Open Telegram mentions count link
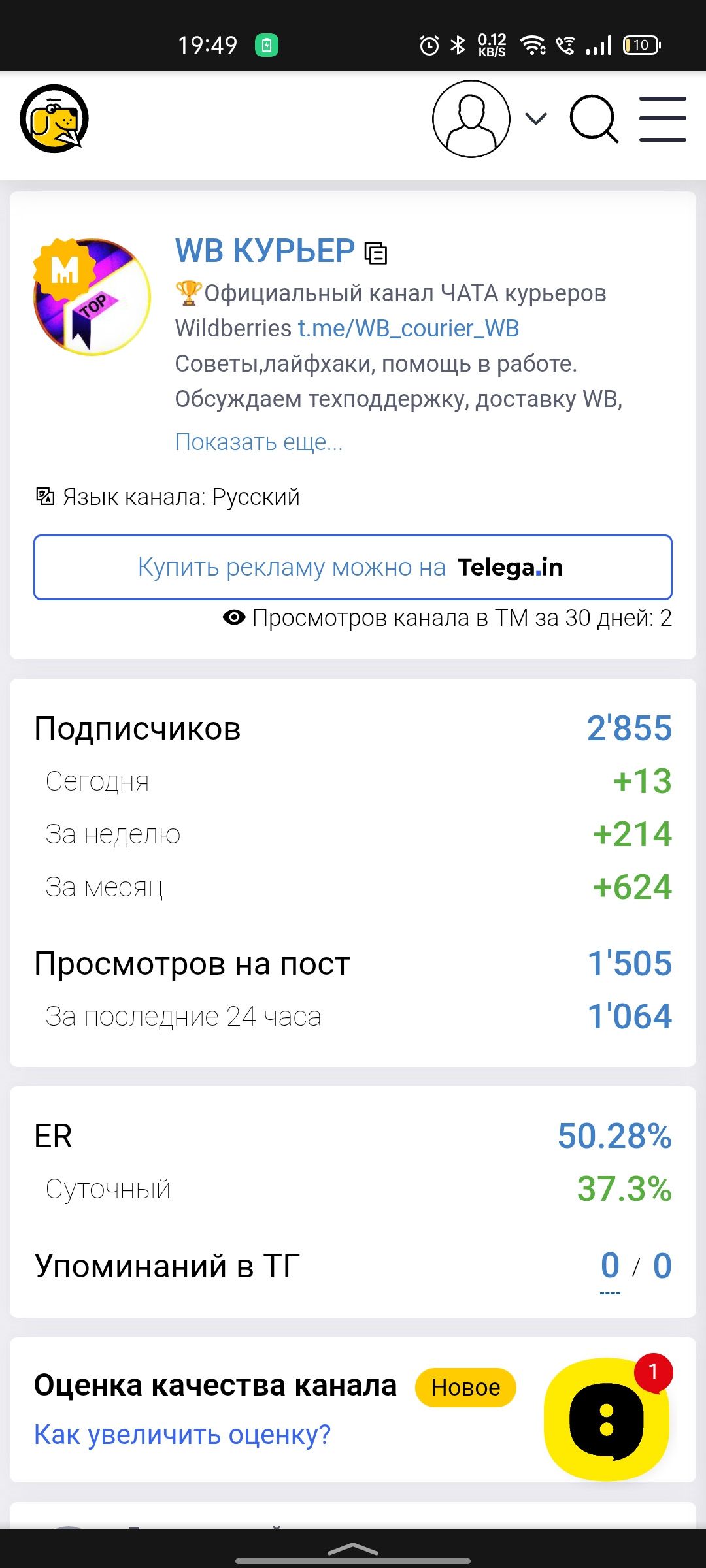The width and height of the screenshot is (706, 1568). point(610,1266)
